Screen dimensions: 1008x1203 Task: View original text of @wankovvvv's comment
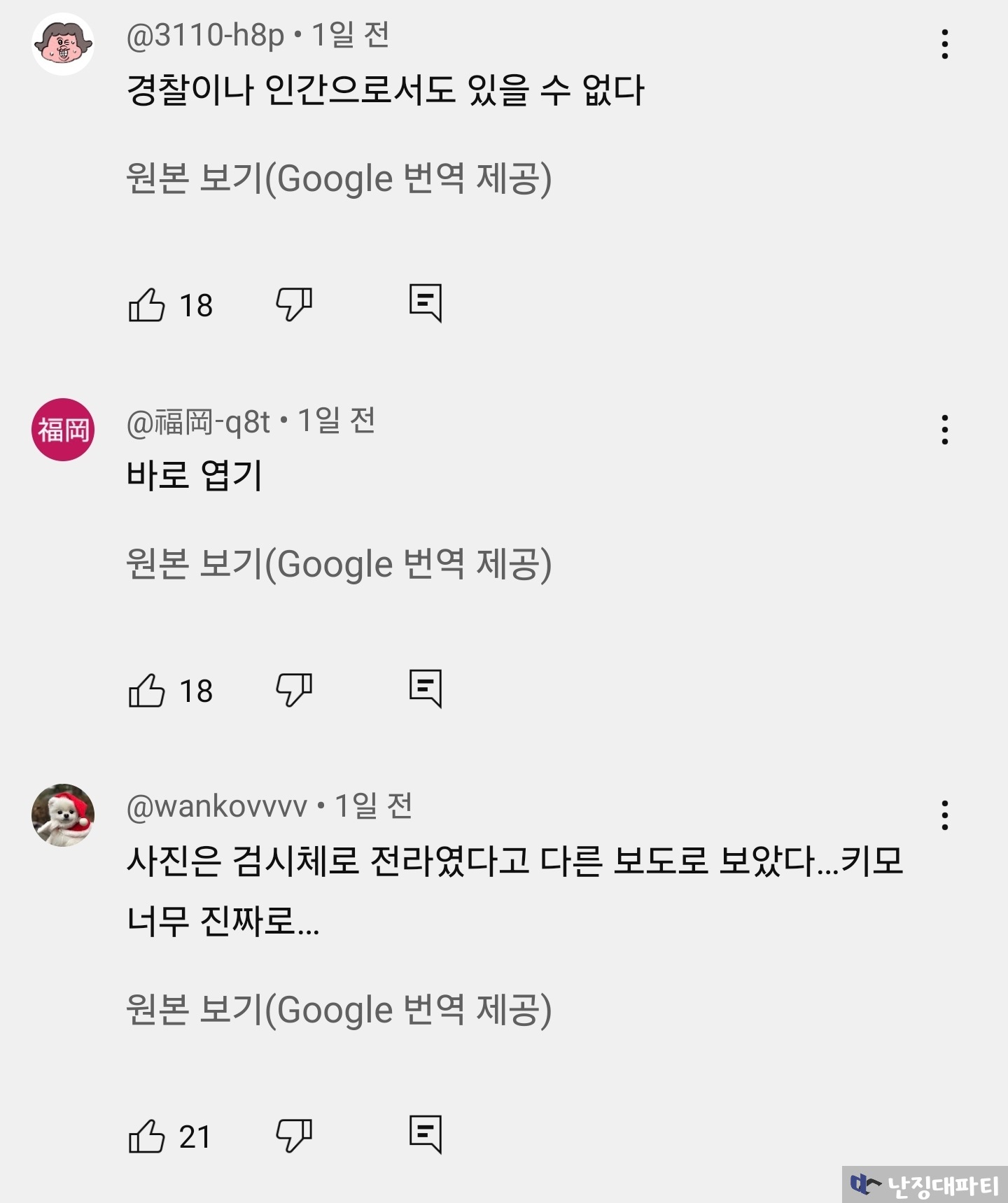point(339,1010)
